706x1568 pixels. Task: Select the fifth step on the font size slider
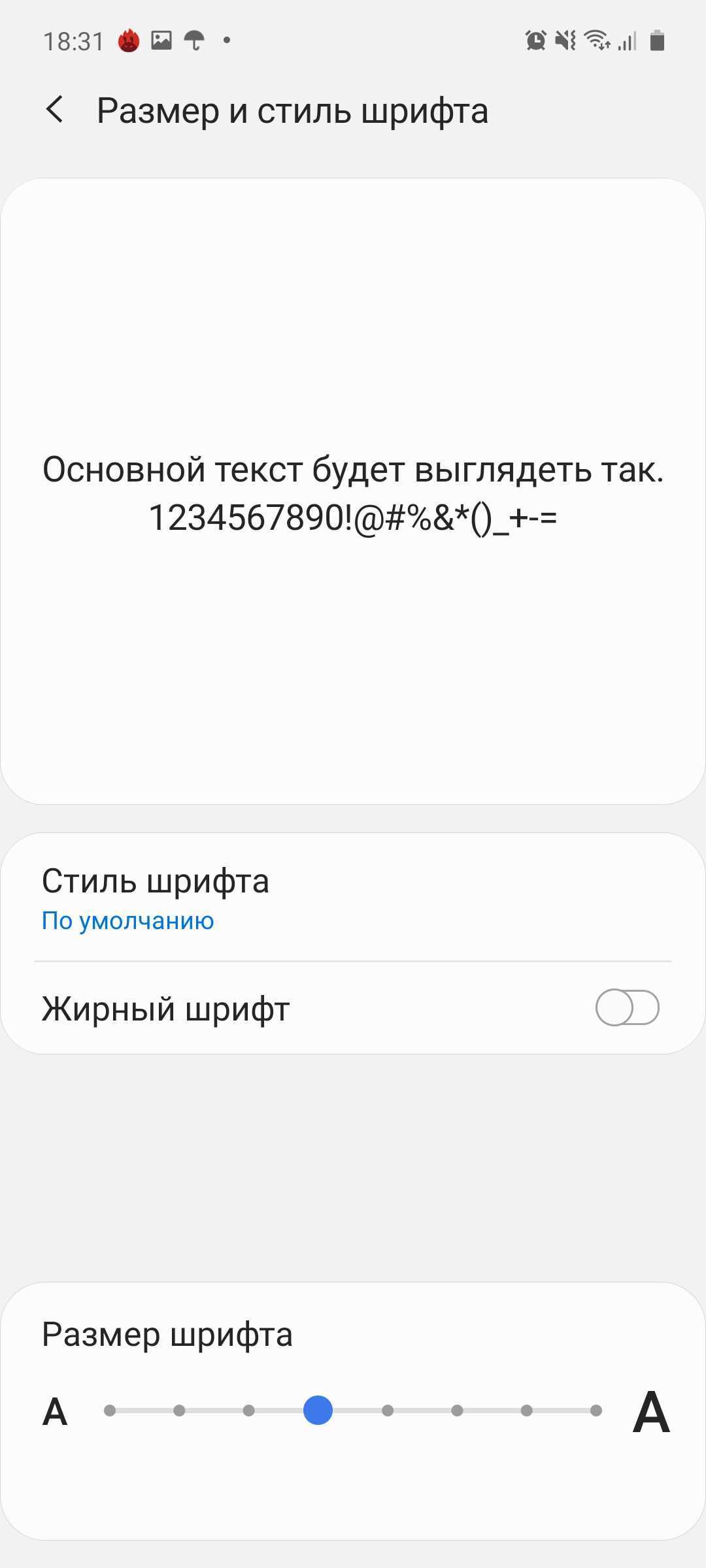click(388, 1411)
